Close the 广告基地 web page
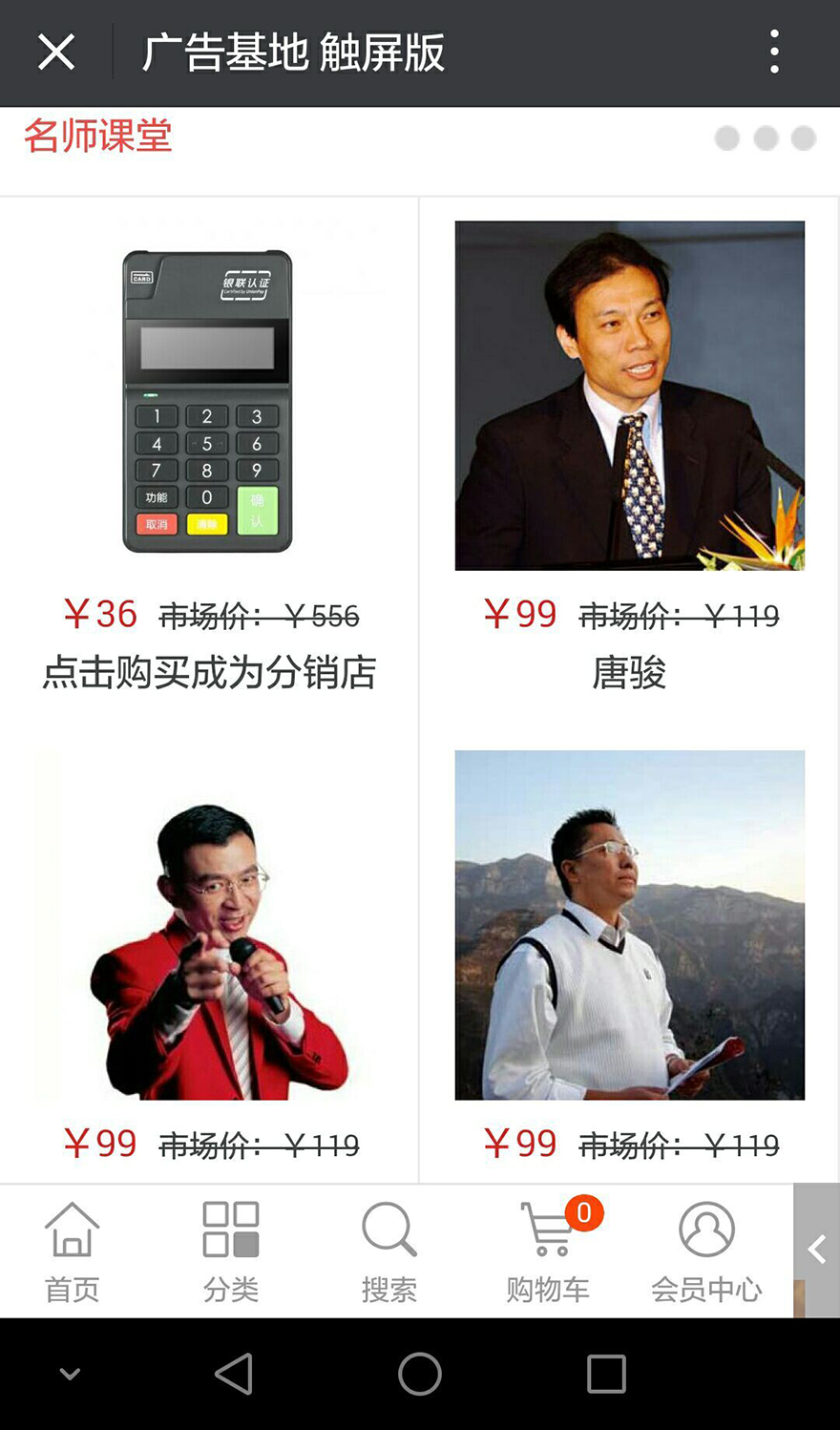 point(56,52)
